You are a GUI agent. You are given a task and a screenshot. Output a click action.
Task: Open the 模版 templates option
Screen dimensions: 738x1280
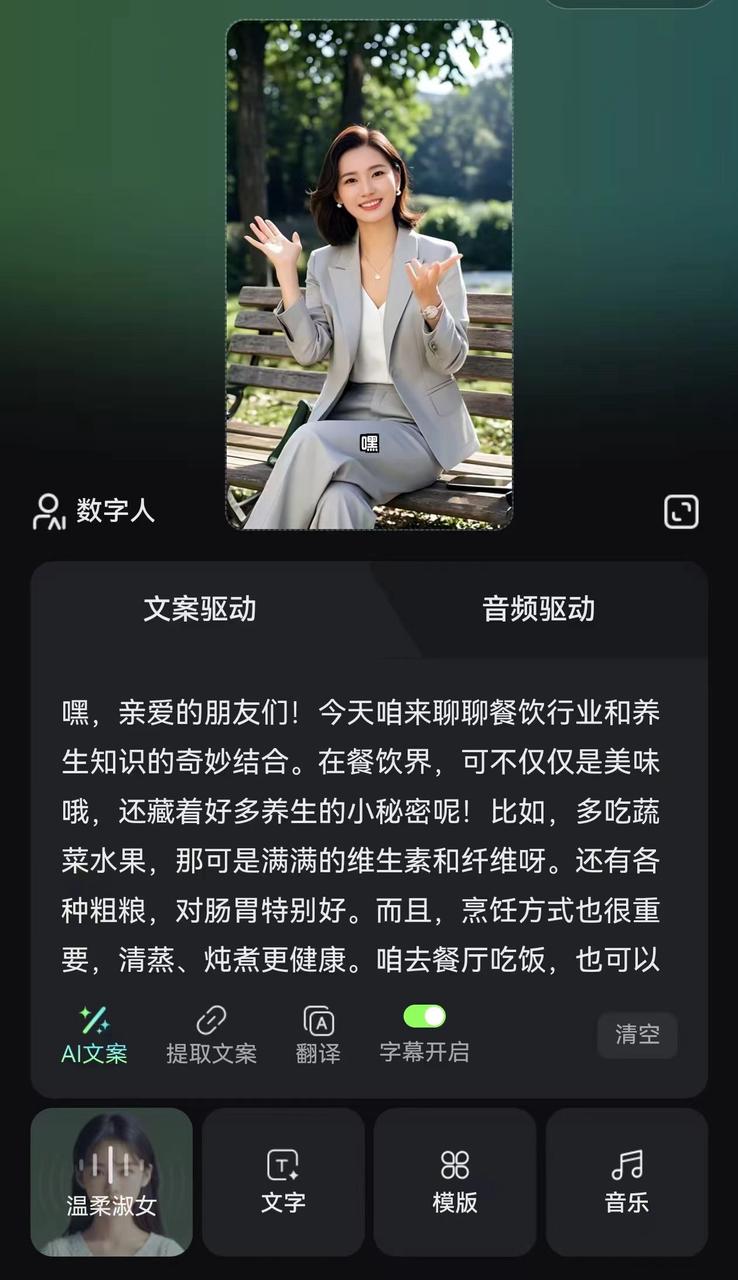click(x=455, y=1182)
